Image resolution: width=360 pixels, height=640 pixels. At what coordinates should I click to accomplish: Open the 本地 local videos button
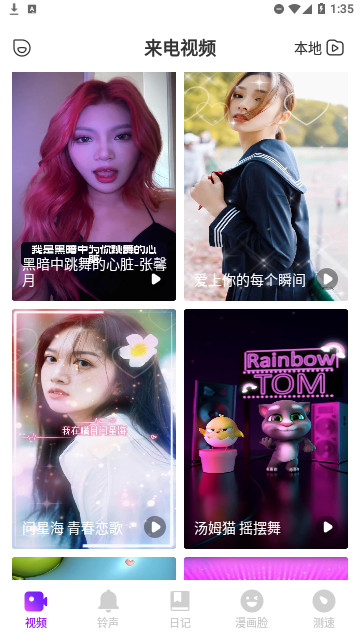coord(319,48)
